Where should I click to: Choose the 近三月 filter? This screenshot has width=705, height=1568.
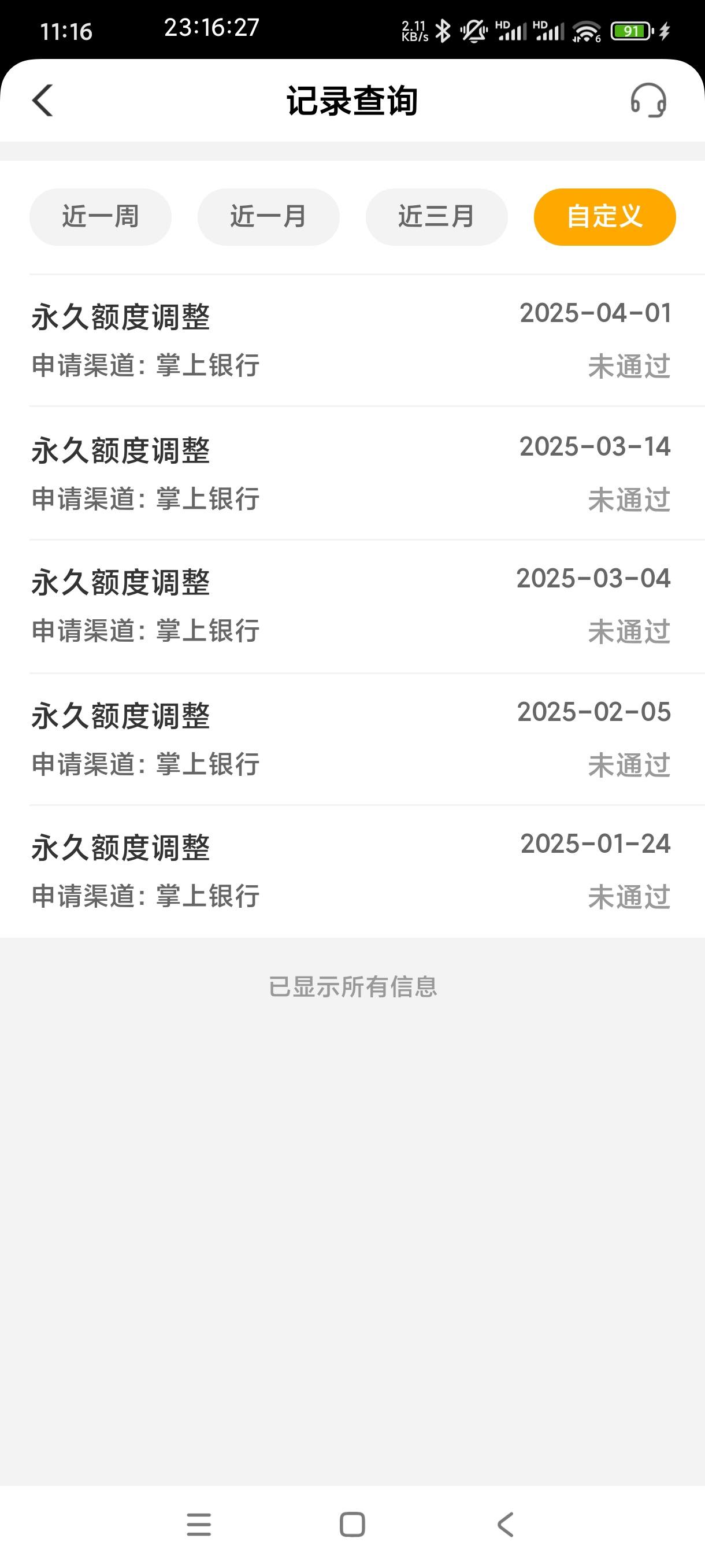pos(436,217)
